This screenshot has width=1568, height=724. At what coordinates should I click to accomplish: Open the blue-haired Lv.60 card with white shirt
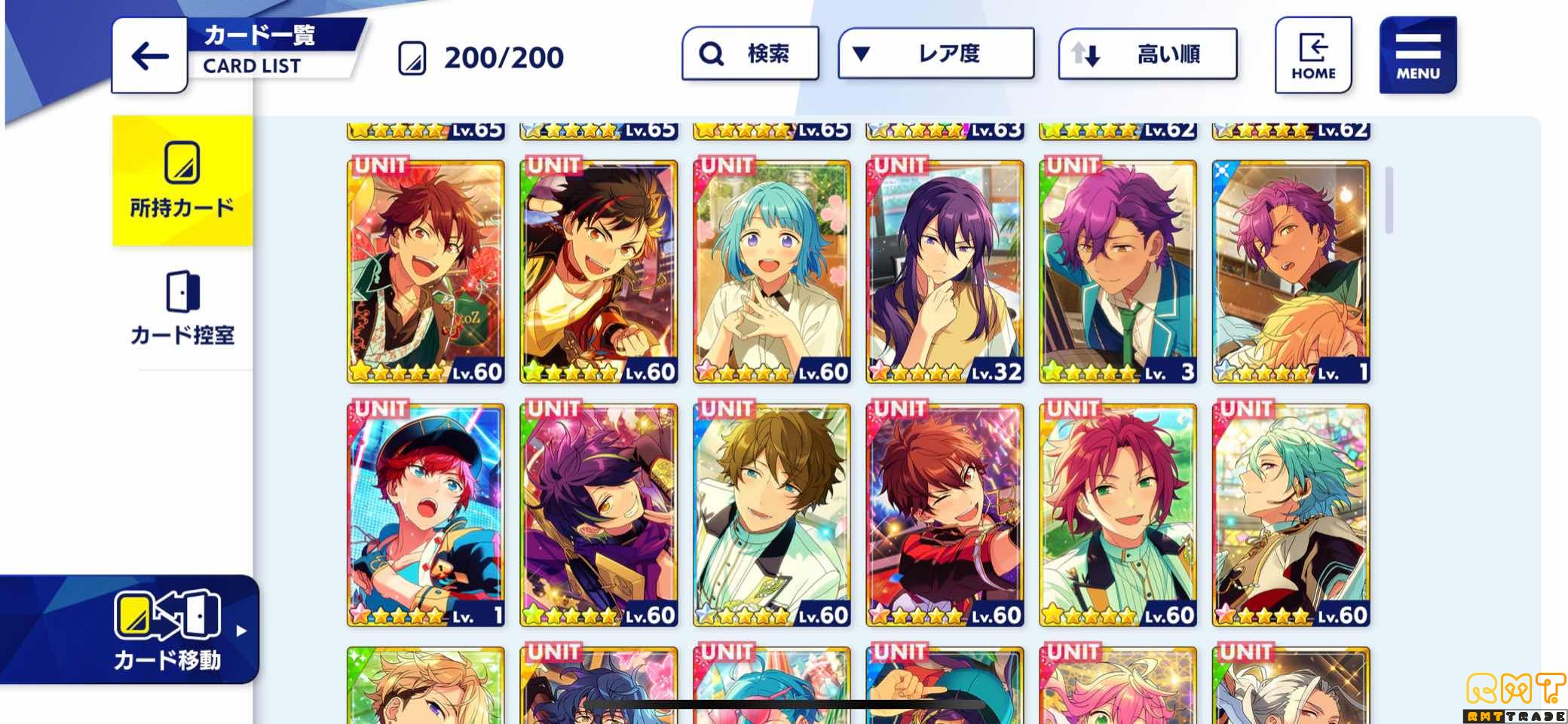click(x=771, y=271)
